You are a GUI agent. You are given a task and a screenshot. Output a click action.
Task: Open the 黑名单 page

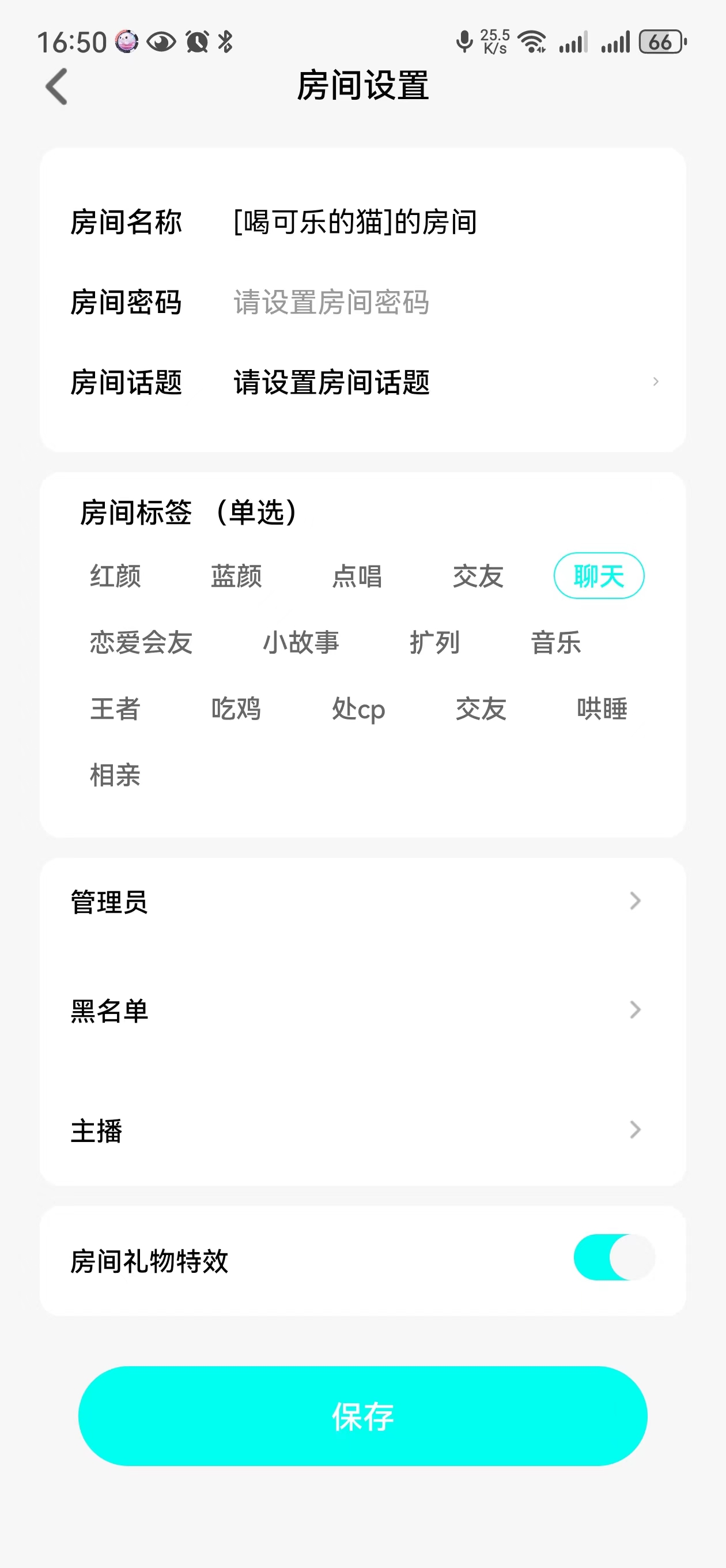(364, 1011)
